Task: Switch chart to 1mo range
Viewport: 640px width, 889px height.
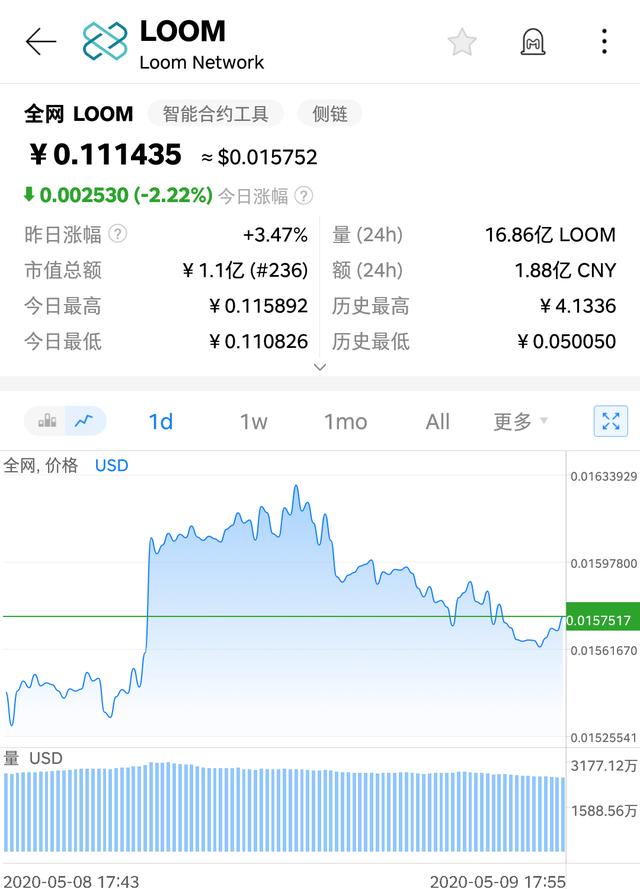Action: point(345,422)
